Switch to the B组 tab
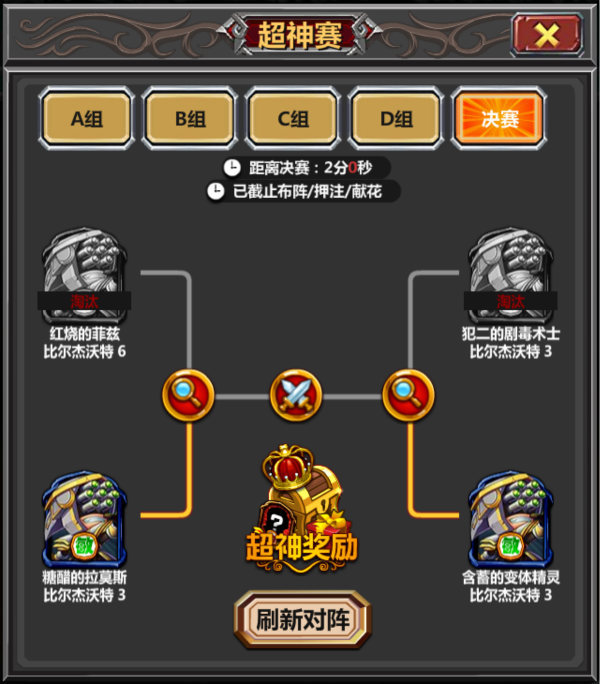The width and height of the screenshot is (600, 684). tap(190, 119)
